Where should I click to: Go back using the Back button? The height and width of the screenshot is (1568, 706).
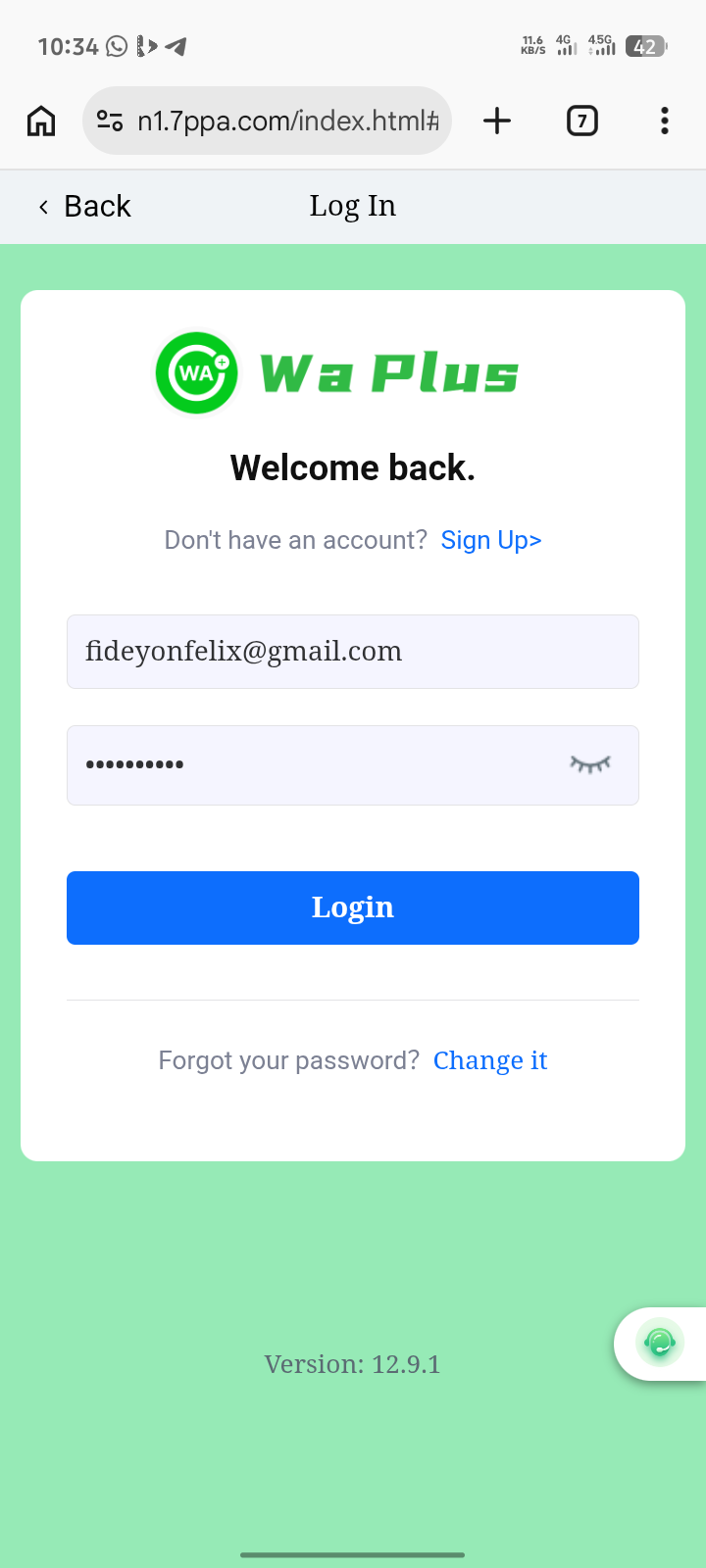point(85,207)
